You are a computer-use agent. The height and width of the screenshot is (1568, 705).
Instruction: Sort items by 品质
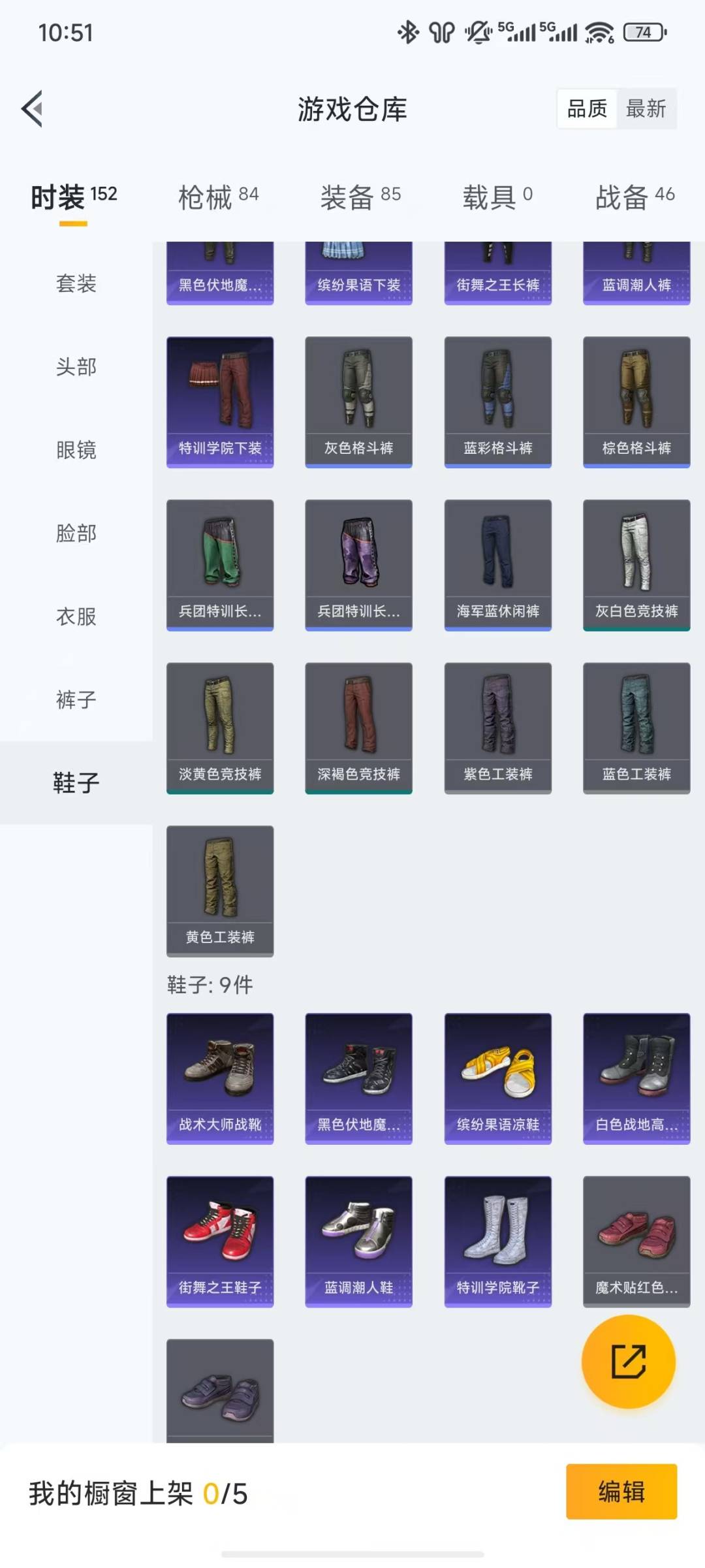point(587,108)
